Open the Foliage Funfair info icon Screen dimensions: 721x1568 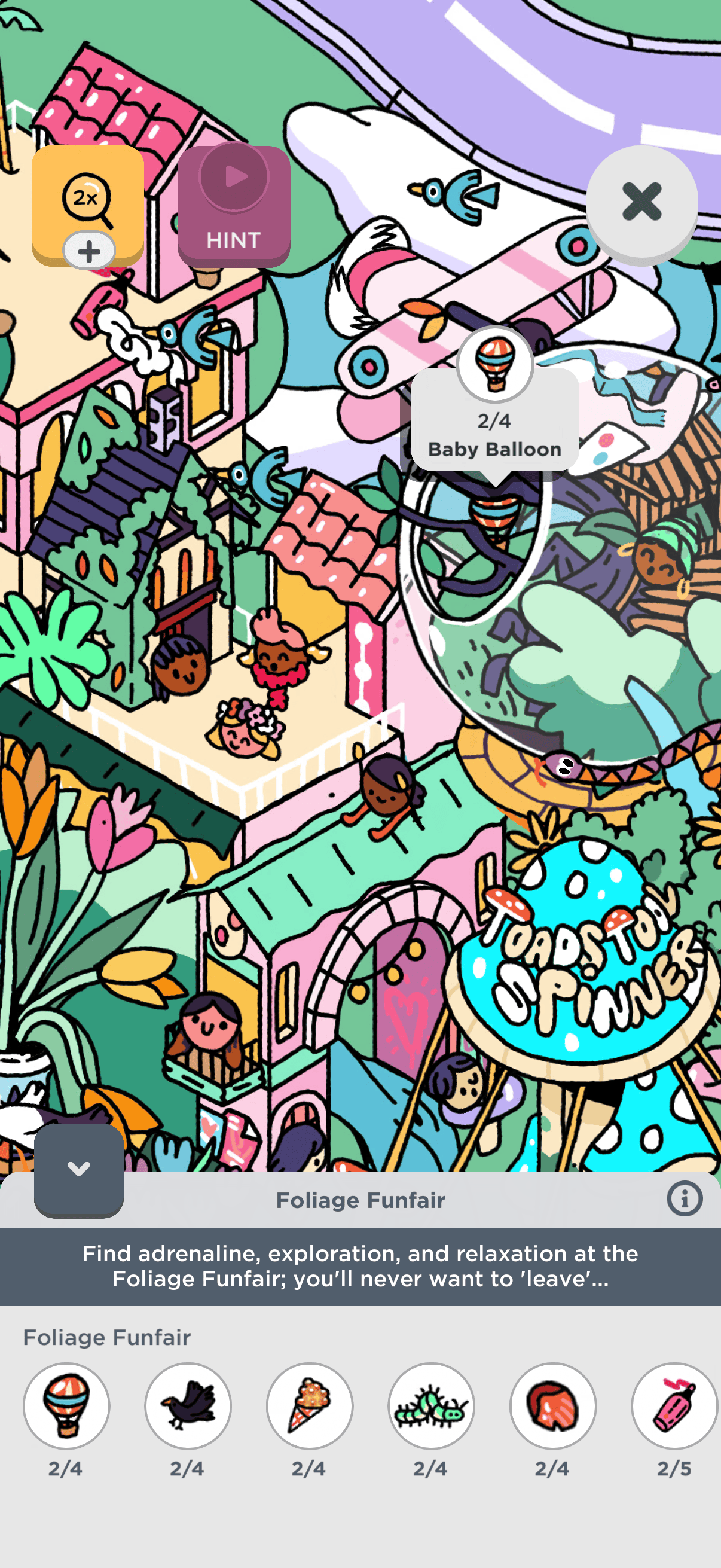(684, 1199)
